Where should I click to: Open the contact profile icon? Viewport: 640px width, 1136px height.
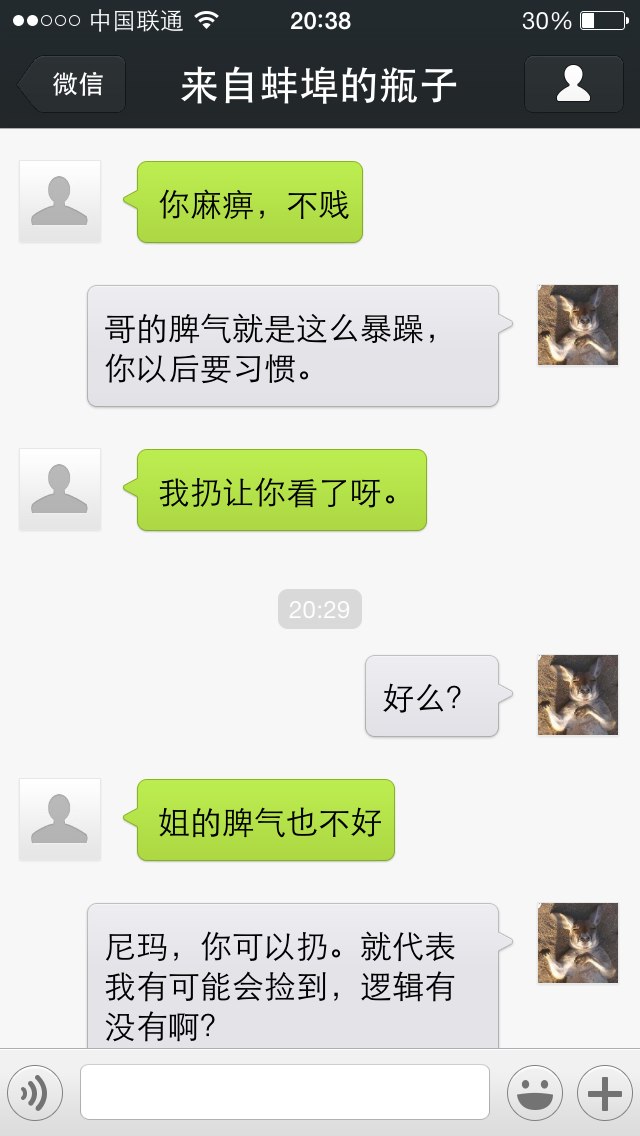tap(573, 84)
